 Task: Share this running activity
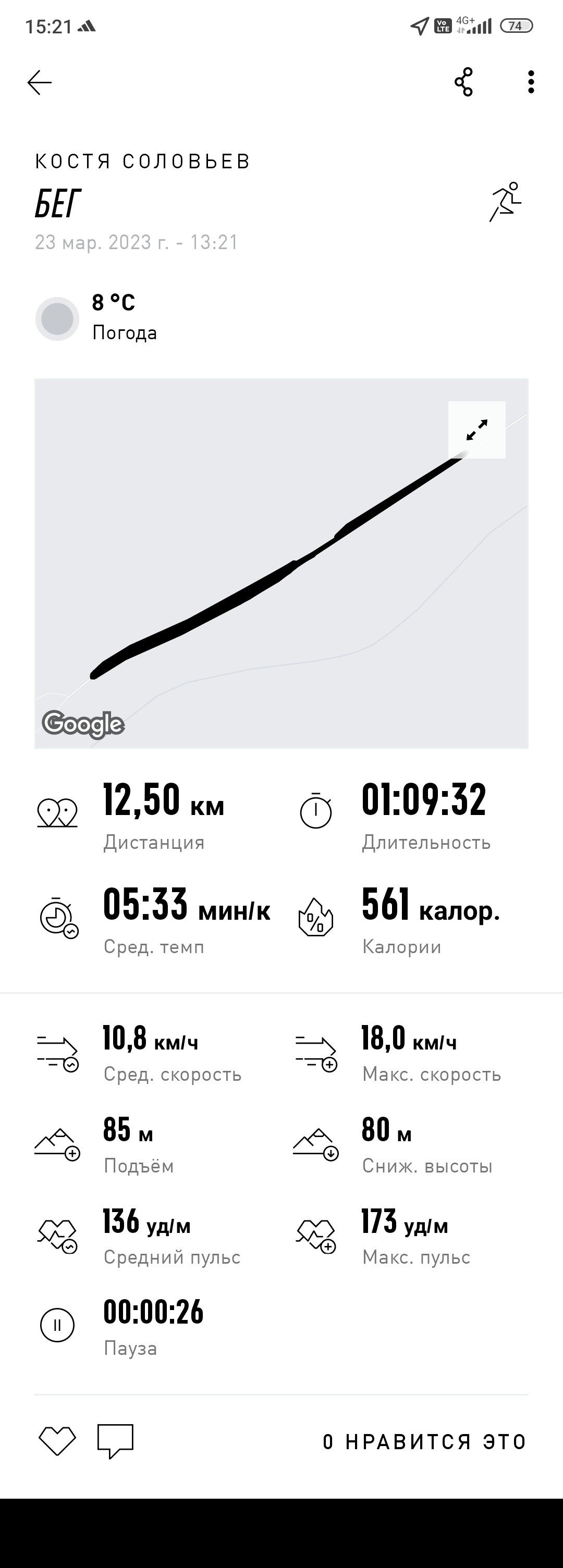tap(464, 82)
